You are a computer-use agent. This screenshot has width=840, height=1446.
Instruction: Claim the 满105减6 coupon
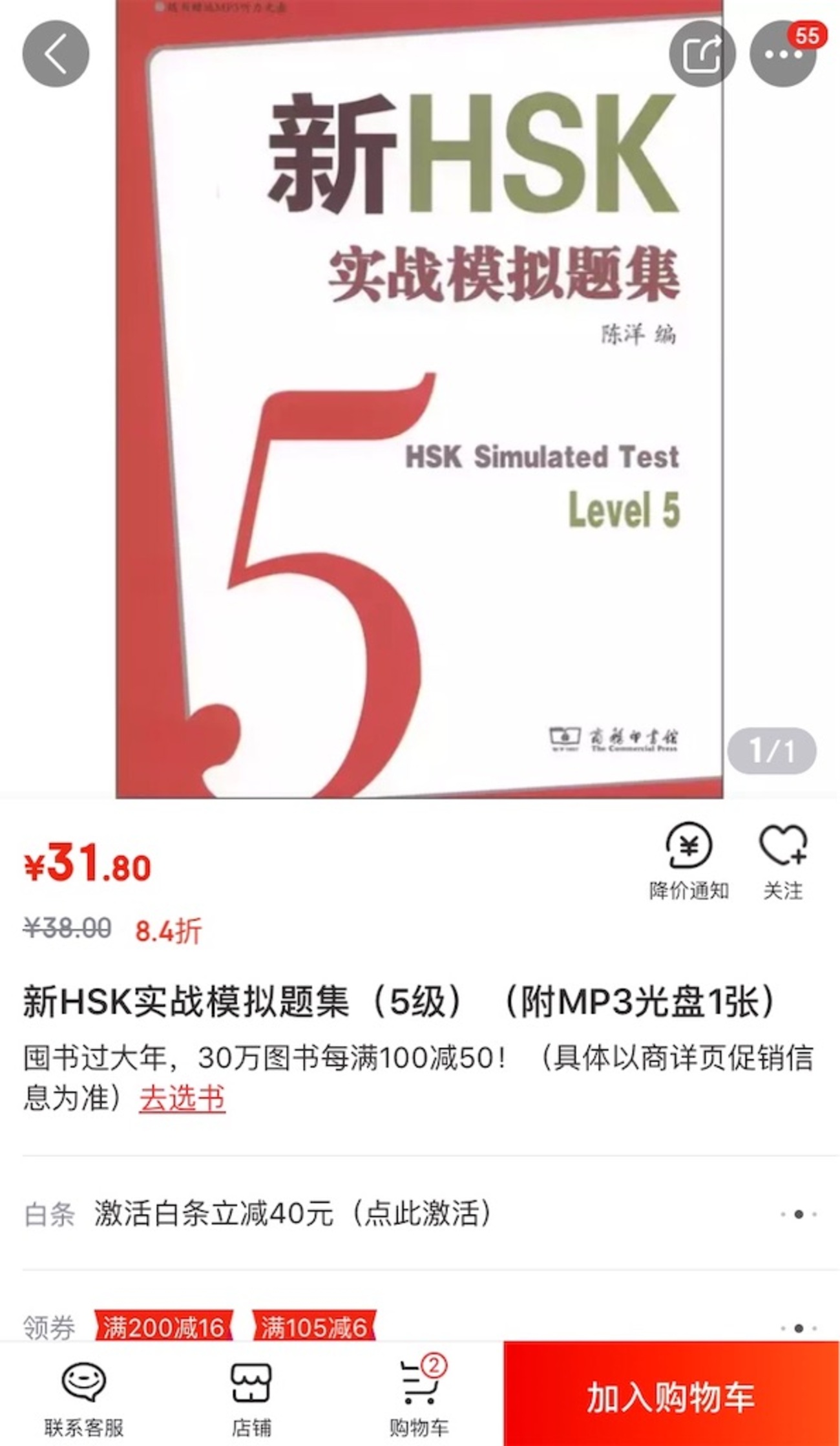[x=314, y=1327]
